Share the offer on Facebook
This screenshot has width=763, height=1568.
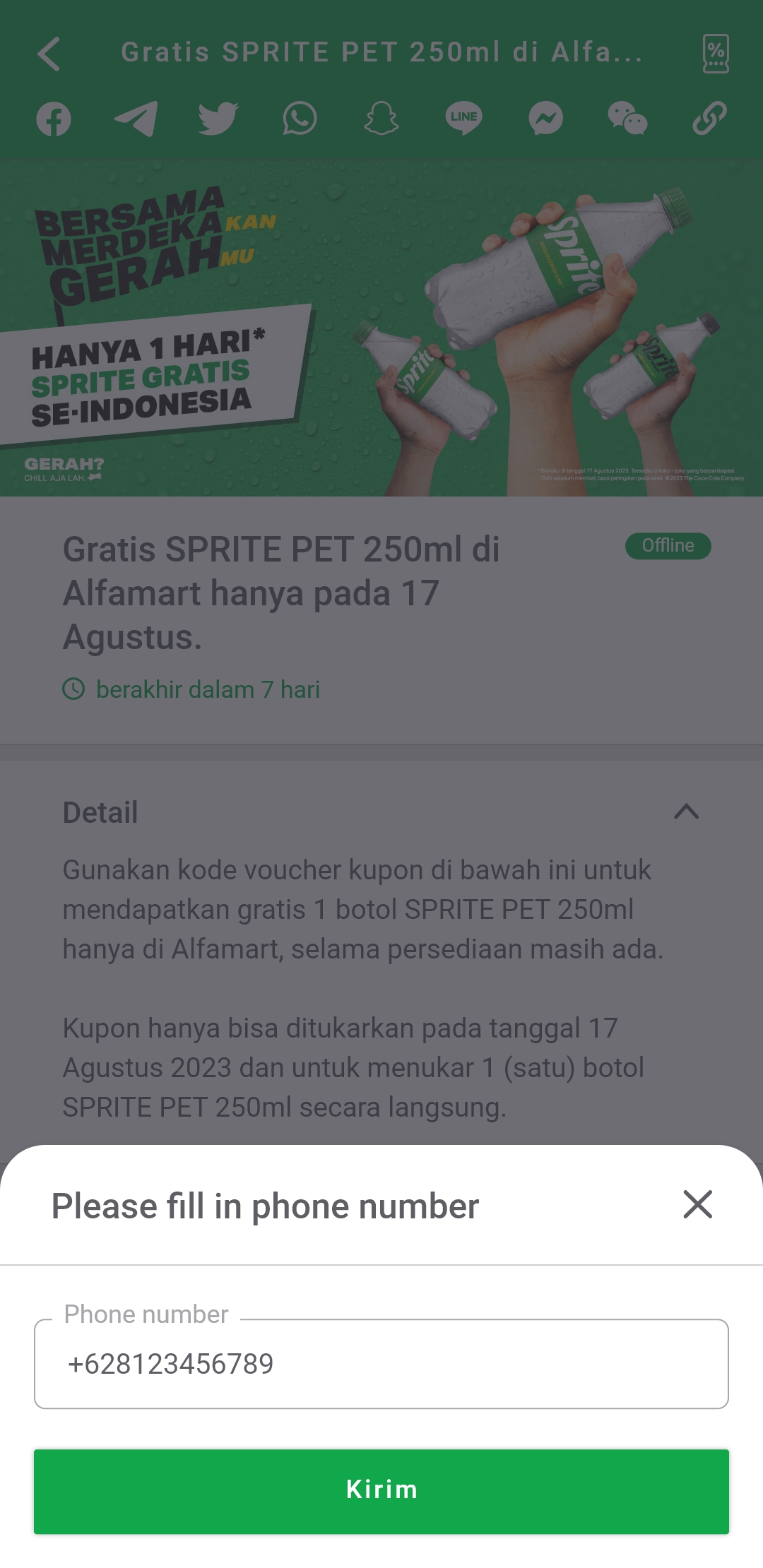[54, 118]
